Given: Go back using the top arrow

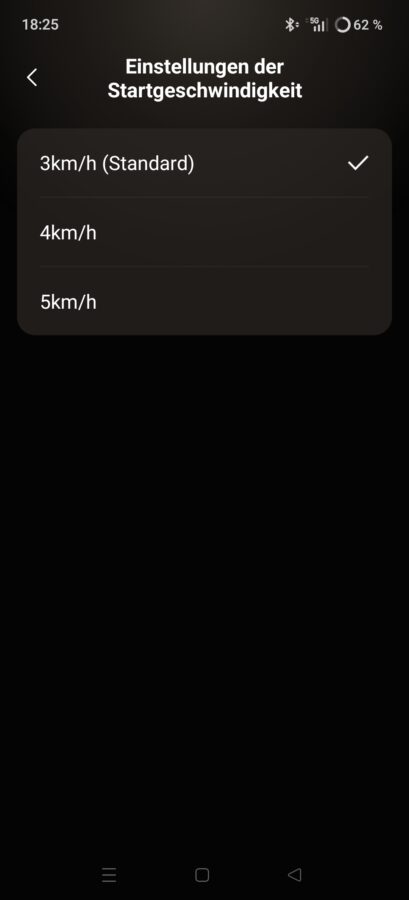Looking at the screenshot, I should click(32, 77).
